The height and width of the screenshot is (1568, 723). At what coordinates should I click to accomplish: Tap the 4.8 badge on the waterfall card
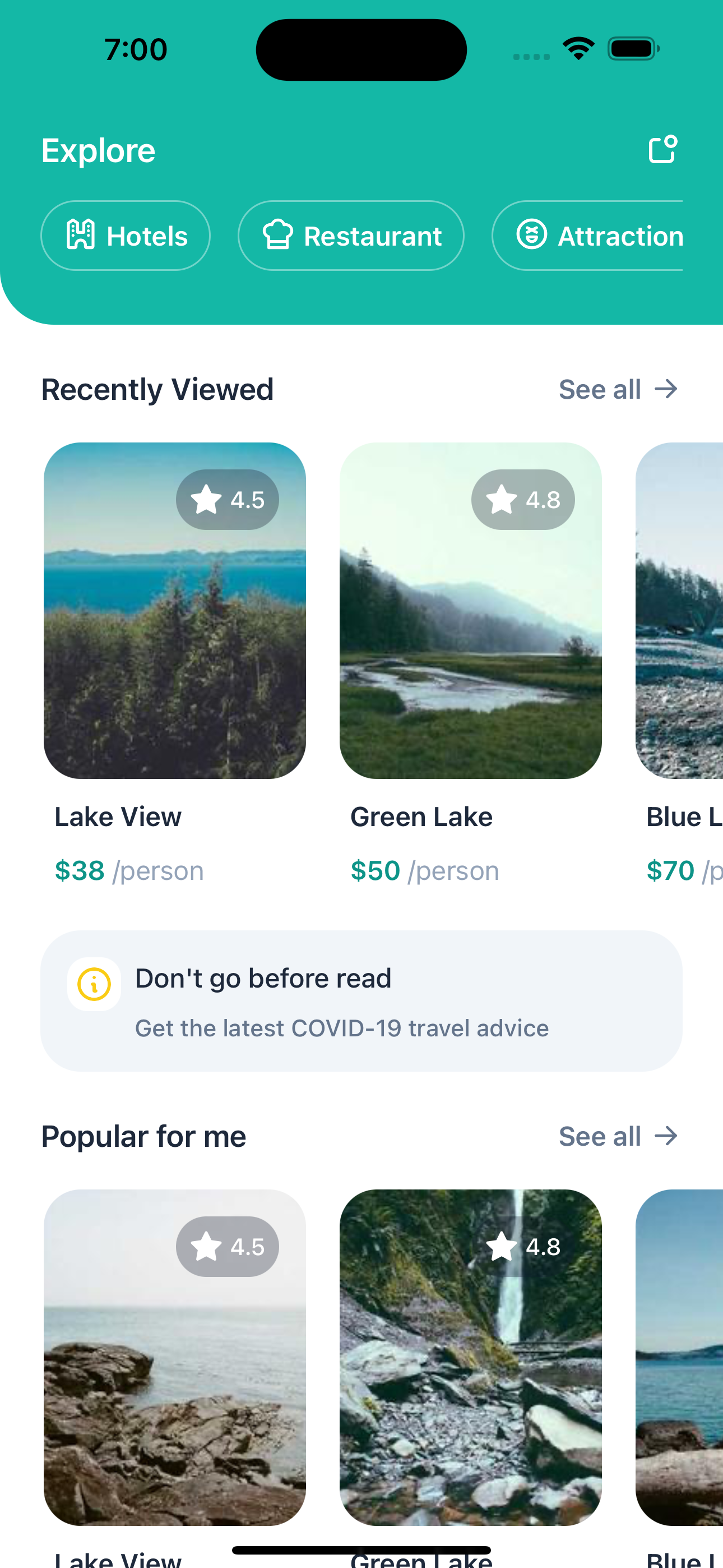click(522, 1246)
